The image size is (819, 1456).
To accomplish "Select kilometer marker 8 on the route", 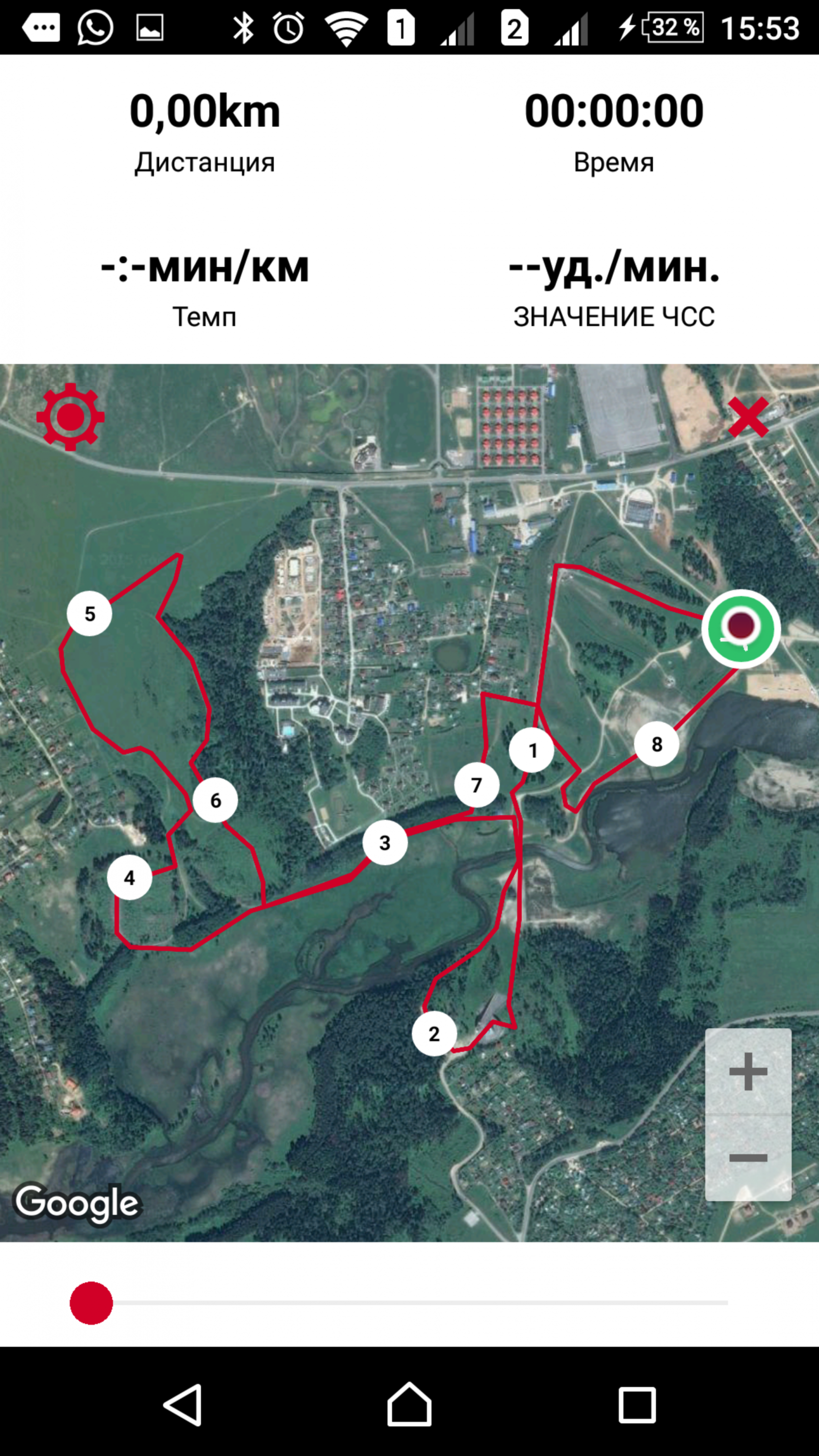I will tap(656, 745).
